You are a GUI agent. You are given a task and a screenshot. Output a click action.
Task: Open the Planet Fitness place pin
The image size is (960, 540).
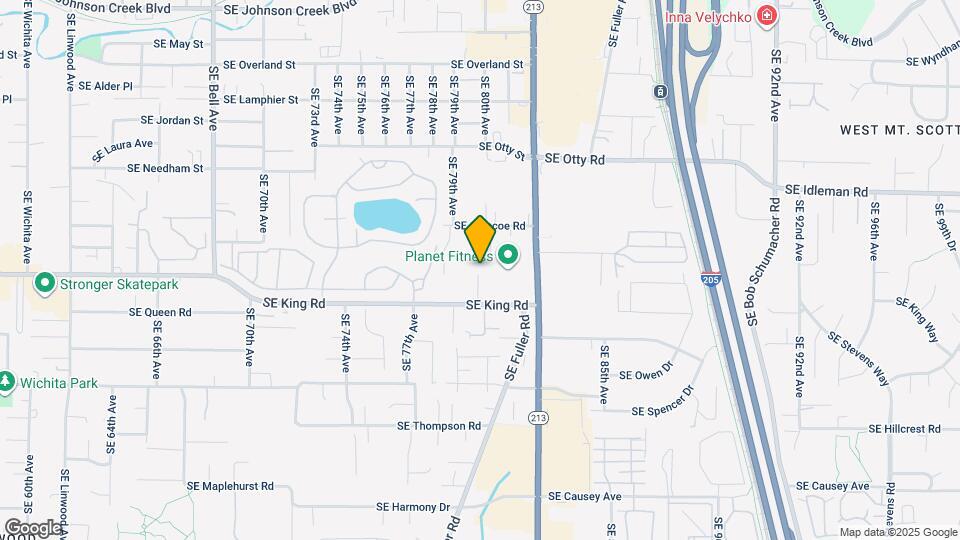click(x=508, y=256)
